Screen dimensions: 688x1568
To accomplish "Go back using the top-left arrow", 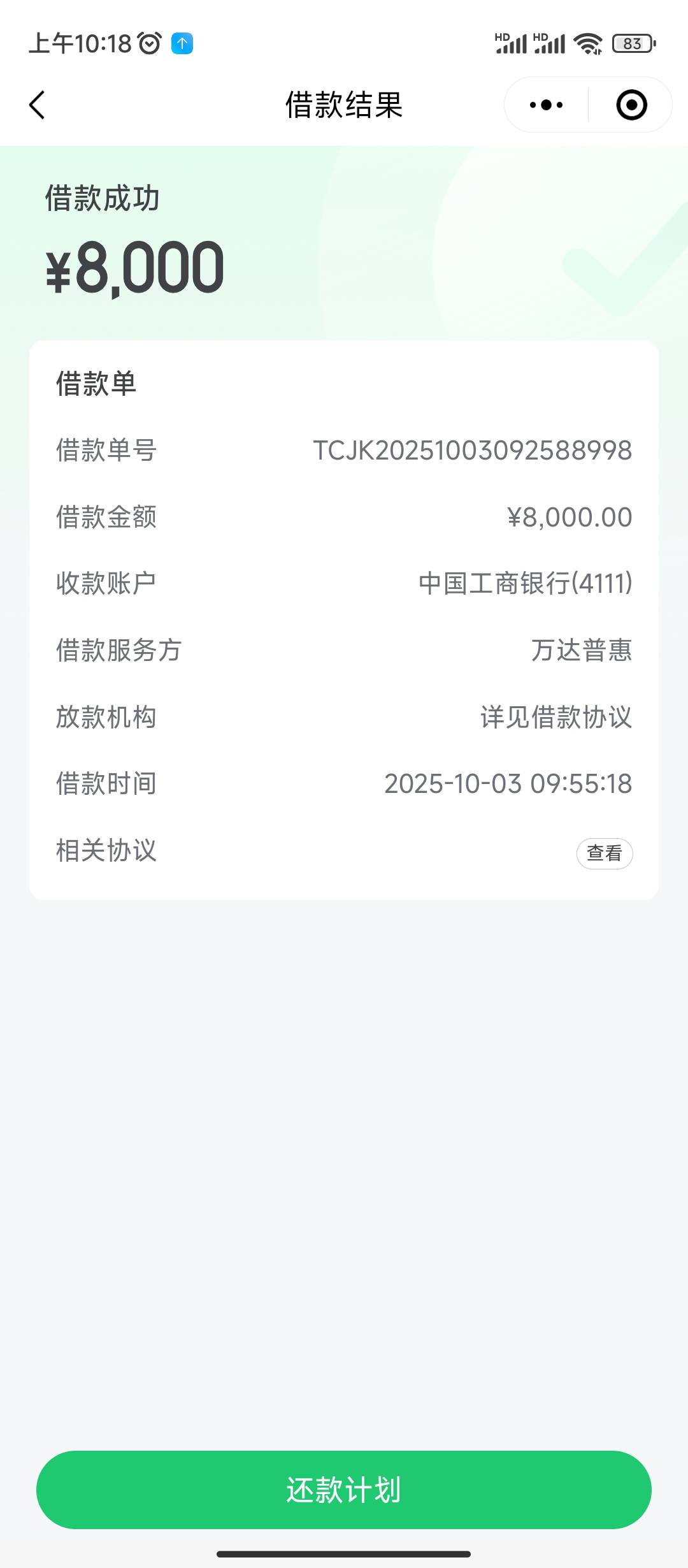I will (37, 105).
